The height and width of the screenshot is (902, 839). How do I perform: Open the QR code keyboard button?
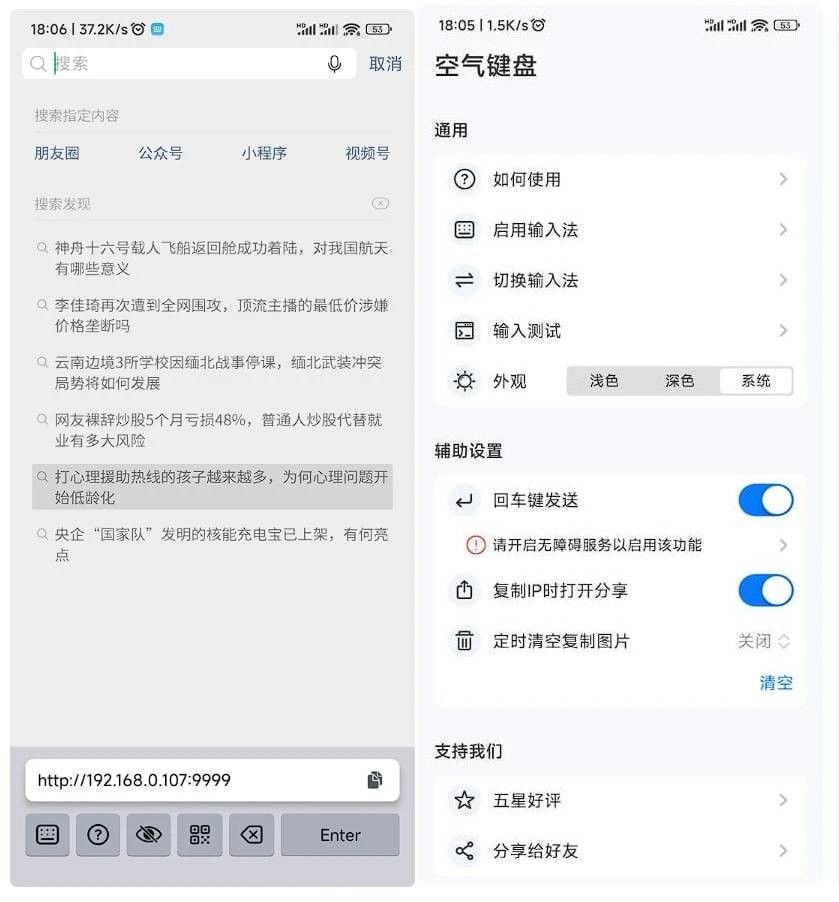[199, 835]
